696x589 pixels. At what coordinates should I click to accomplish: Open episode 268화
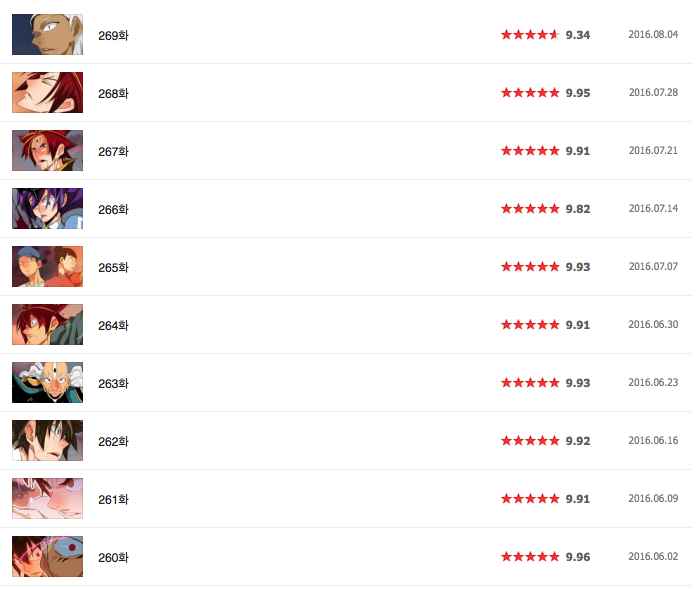click(x=113, y=93)
